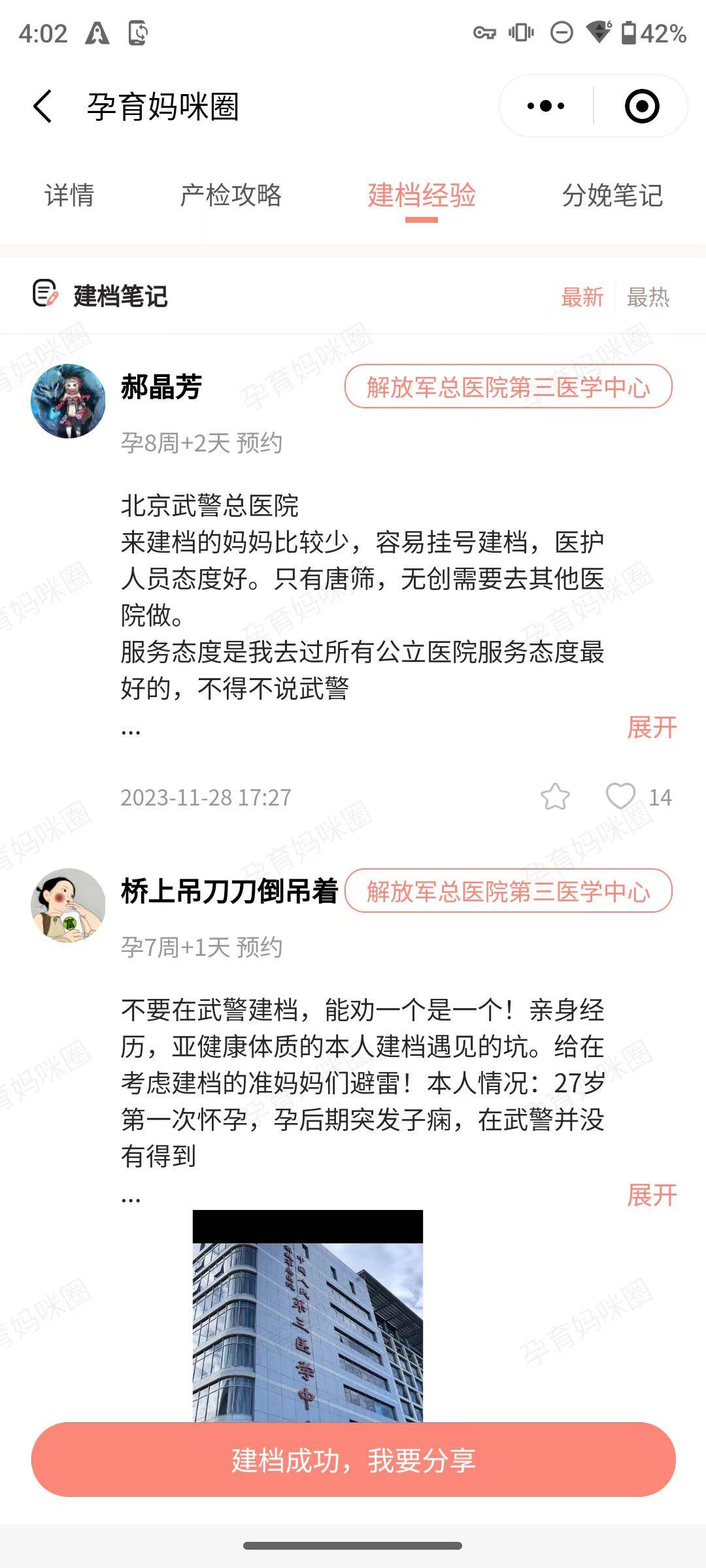Switch to the 详情 tab

pos(69,195)
